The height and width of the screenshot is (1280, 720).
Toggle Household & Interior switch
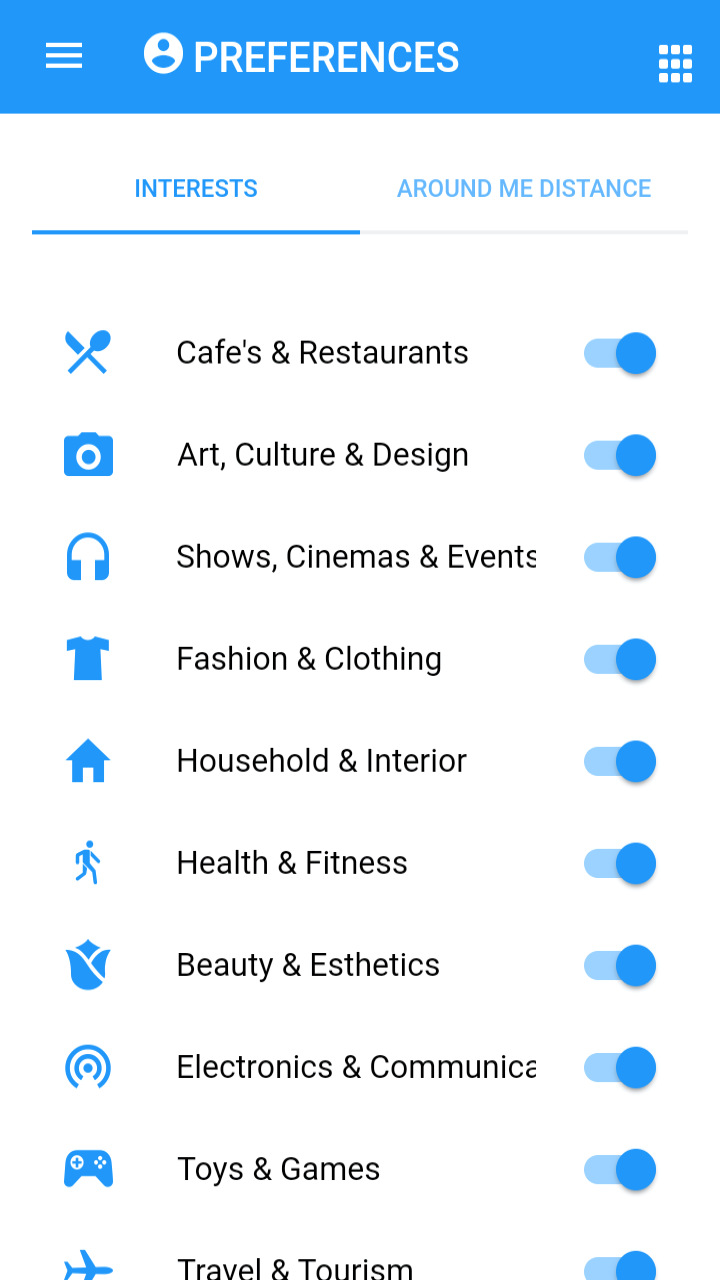(620, 761)
